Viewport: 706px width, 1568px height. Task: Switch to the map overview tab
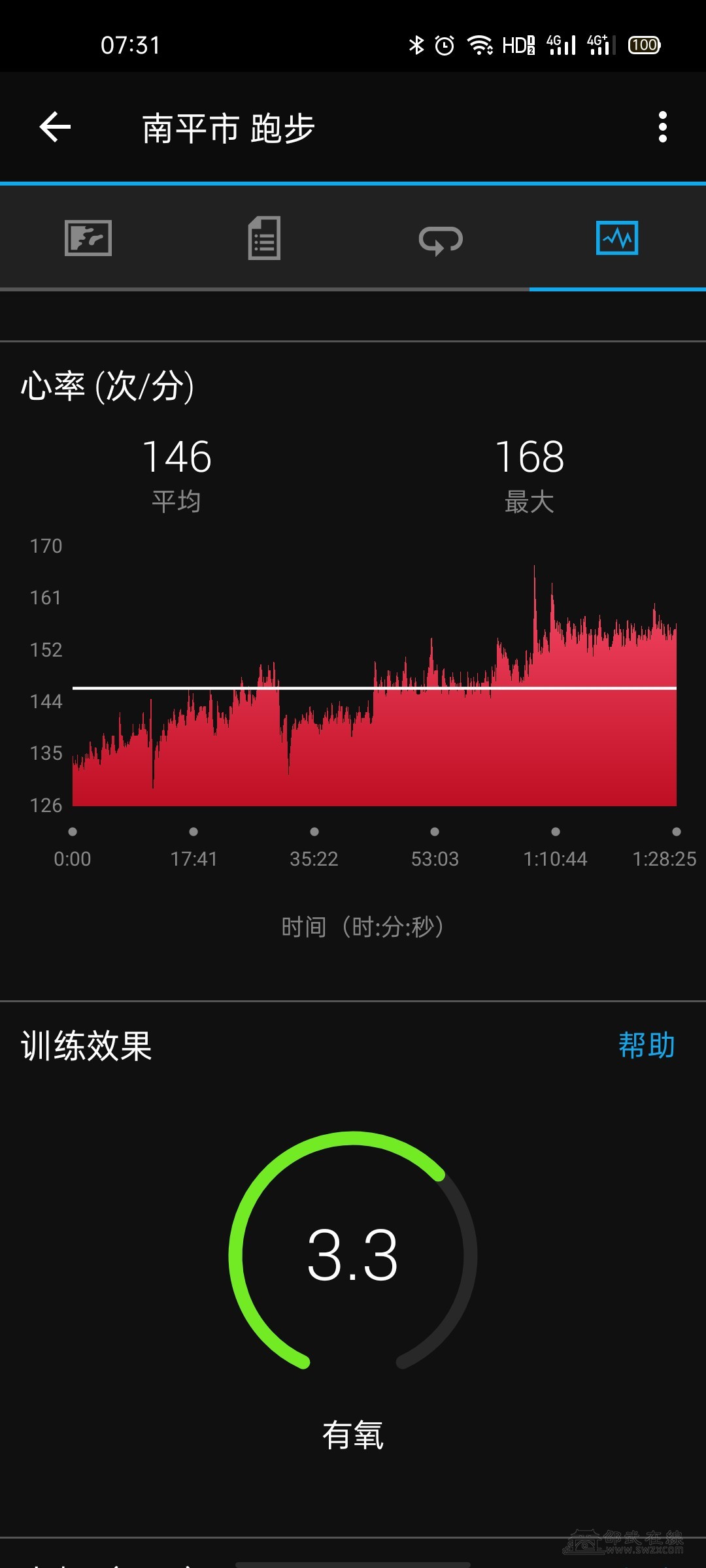tap(88, 238)
